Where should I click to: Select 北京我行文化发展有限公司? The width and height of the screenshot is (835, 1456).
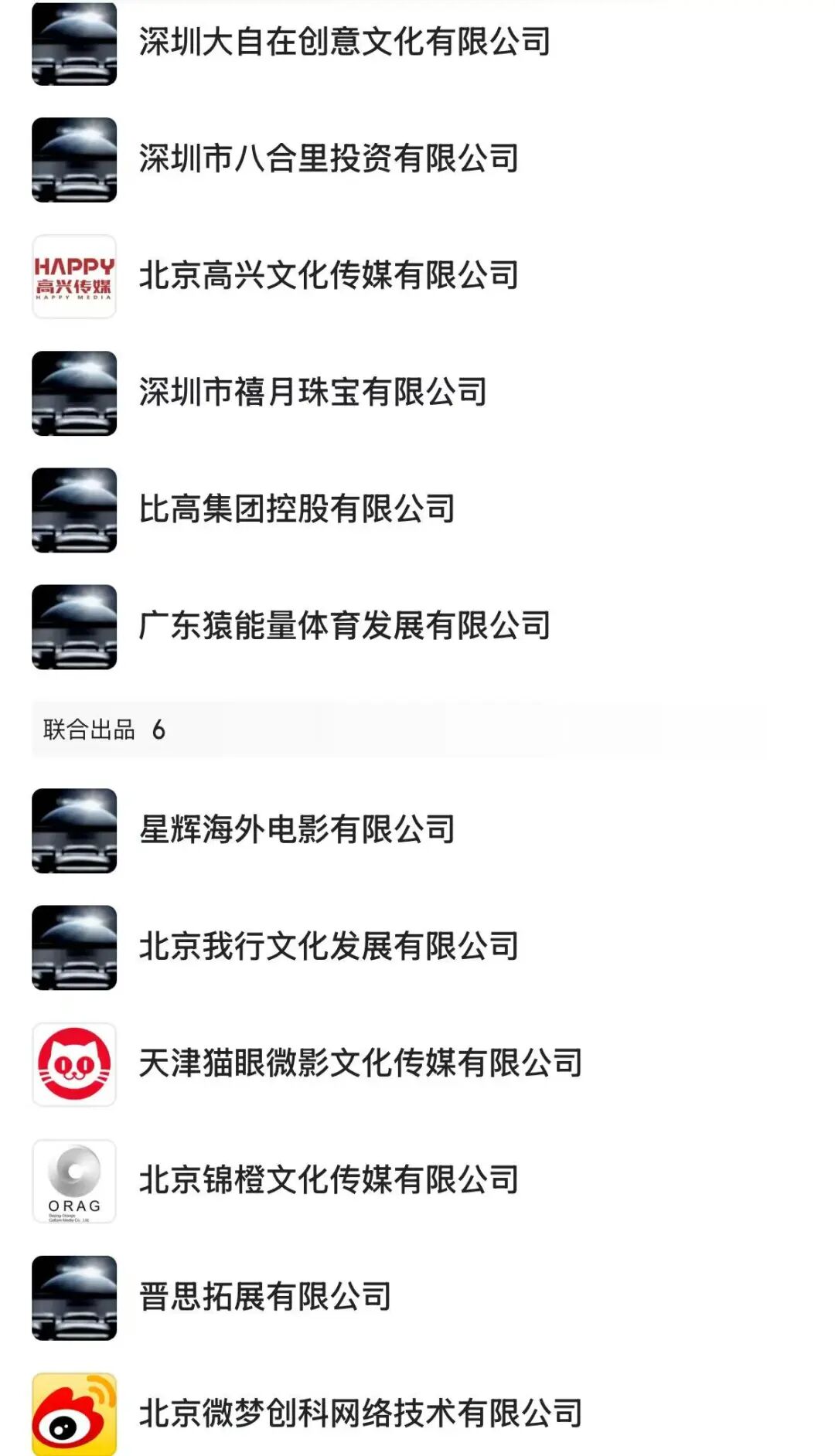point(417,947)
